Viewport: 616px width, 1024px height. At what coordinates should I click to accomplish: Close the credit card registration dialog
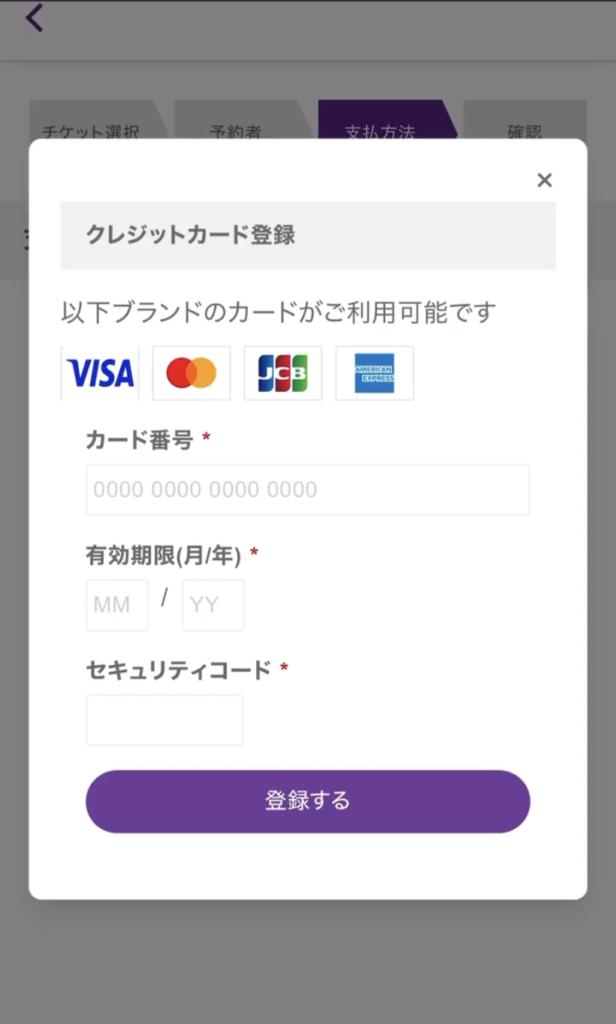pyautogui.click(x=544, y=180)
